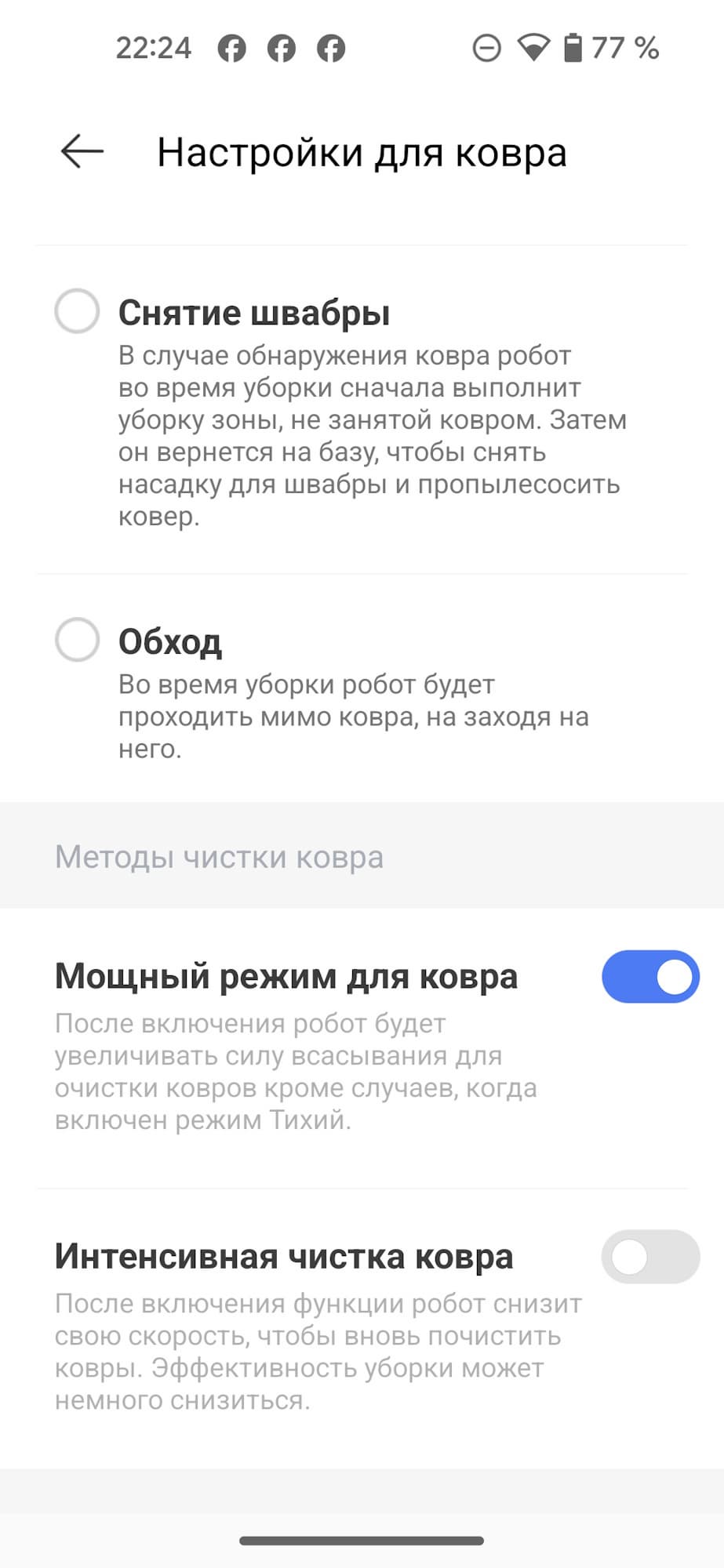Choose the Обход carpet option
Screen dimensions: 724x1568
click(77, 640)
